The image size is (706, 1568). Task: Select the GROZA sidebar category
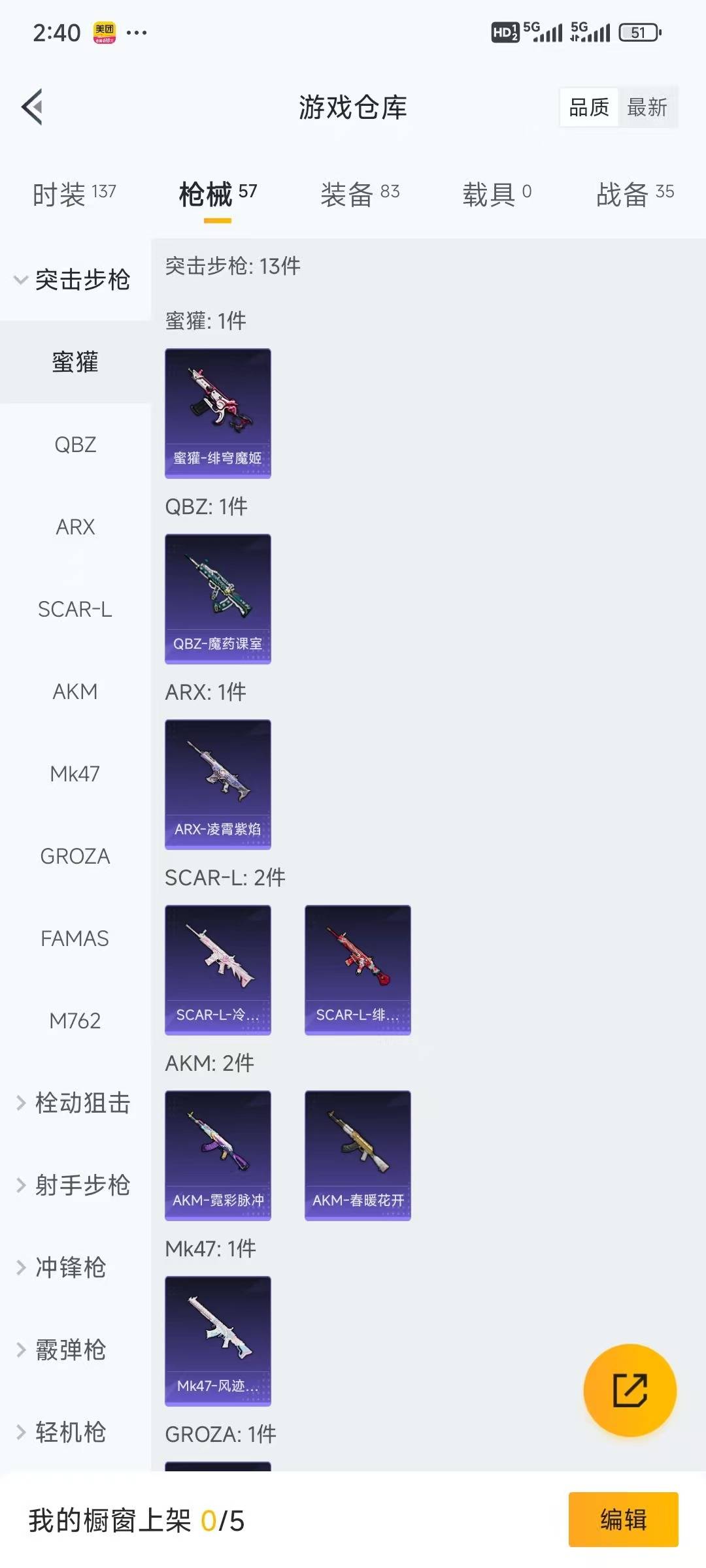(76, 856)
